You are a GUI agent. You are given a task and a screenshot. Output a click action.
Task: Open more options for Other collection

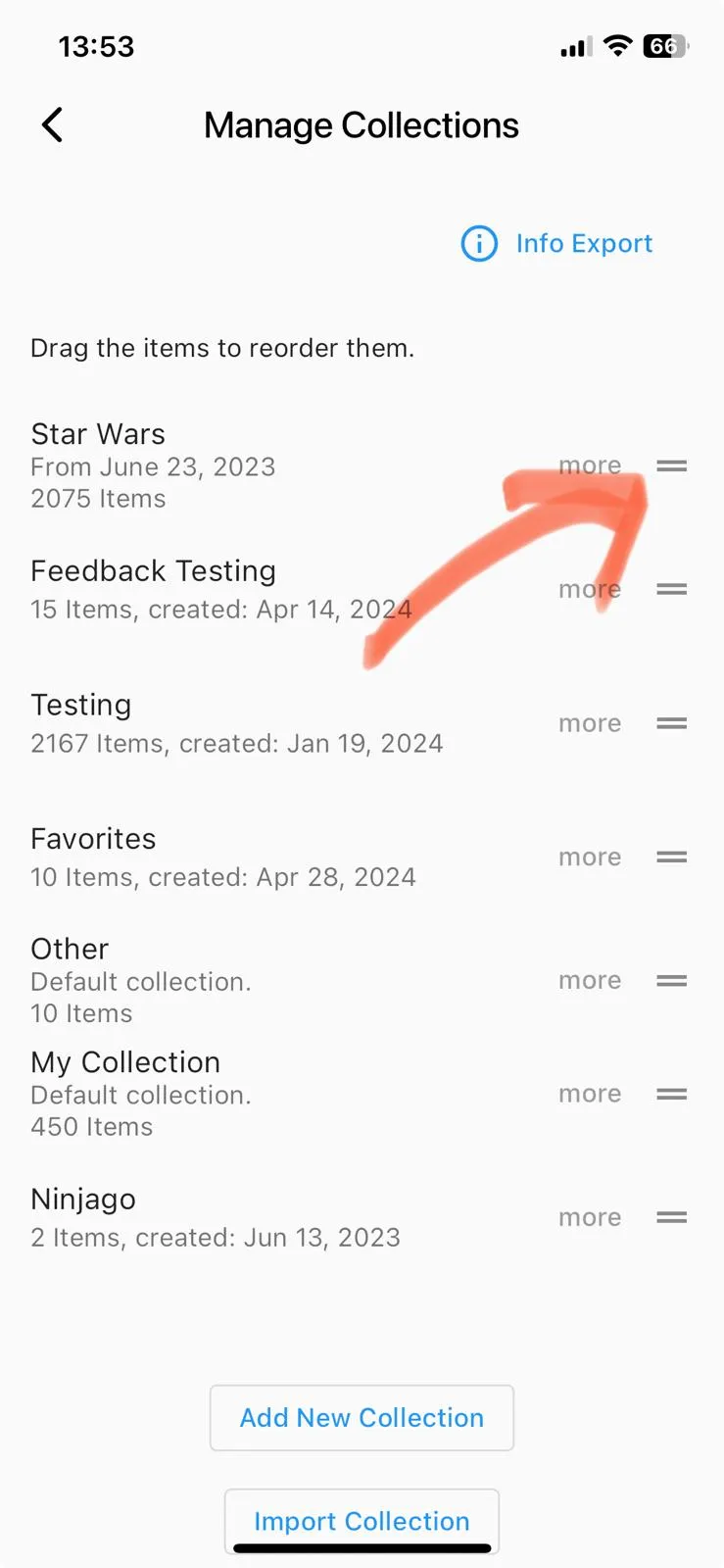tap(590, 980)
